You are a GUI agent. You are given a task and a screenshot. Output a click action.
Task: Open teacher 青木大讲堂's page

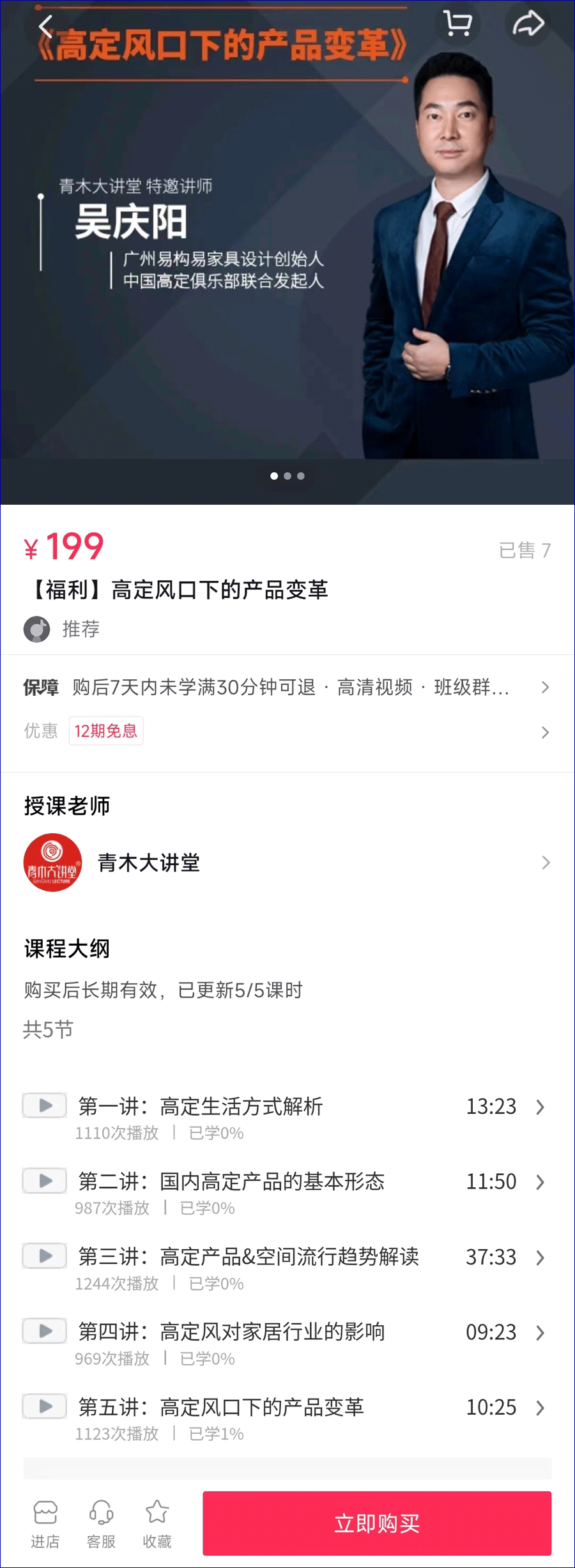pos(287,863)
